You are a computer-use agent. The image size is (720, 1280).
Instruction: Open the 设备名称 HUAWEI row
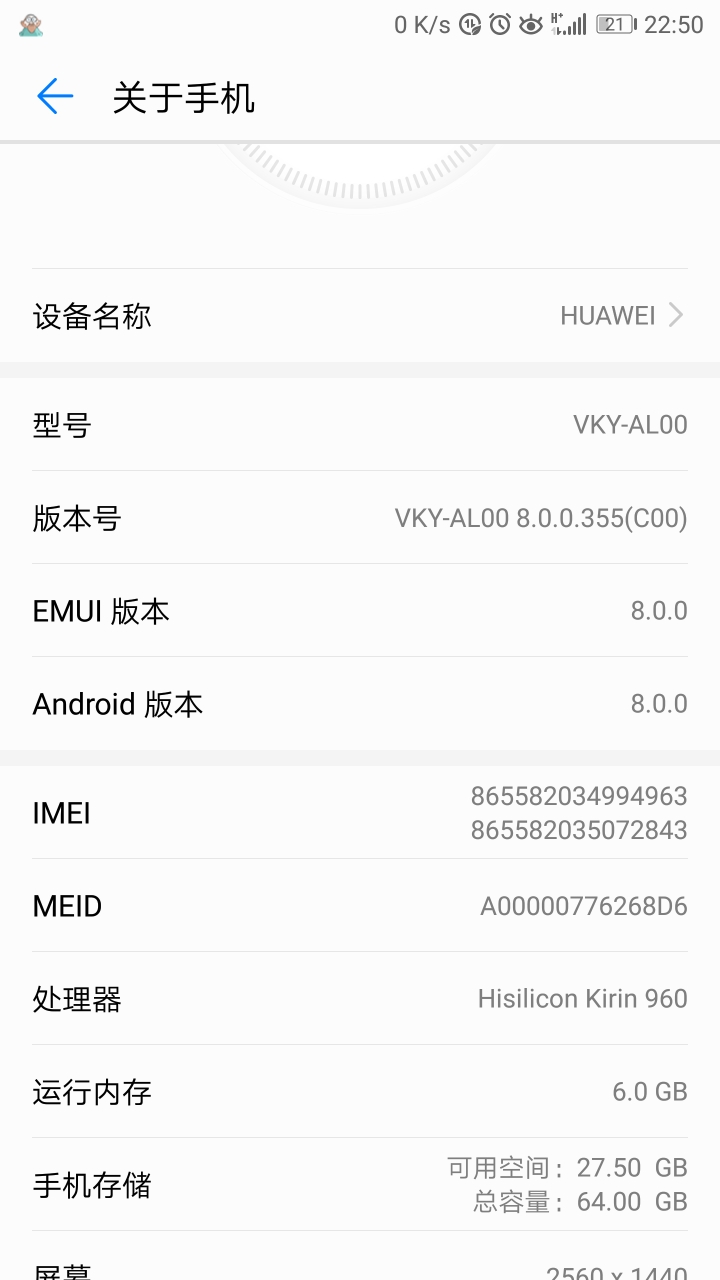pyautogui.click(x=360, y=316)
